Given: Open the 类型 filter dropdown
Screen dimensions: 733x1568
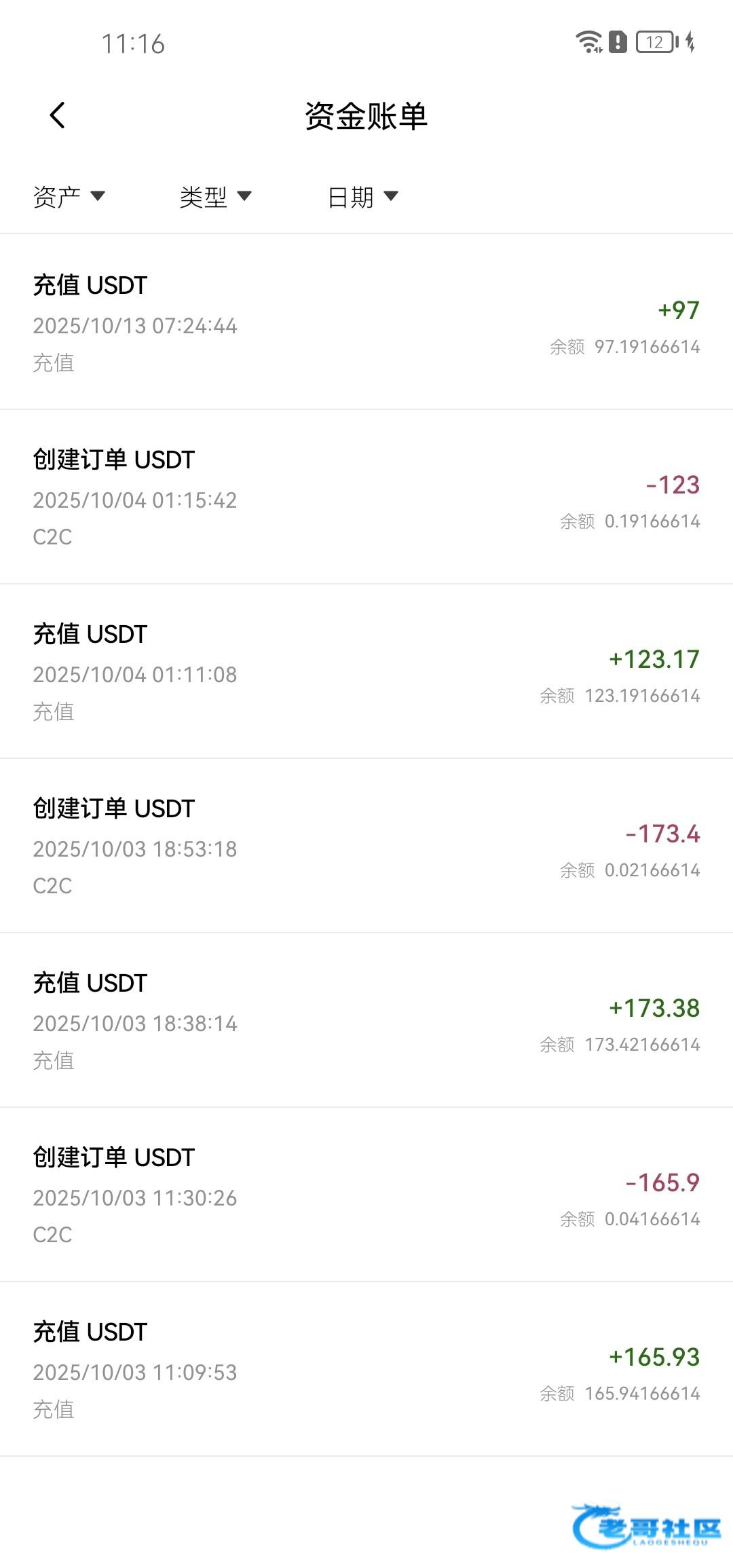Looking at the screenshot, I should click(215, 197).
